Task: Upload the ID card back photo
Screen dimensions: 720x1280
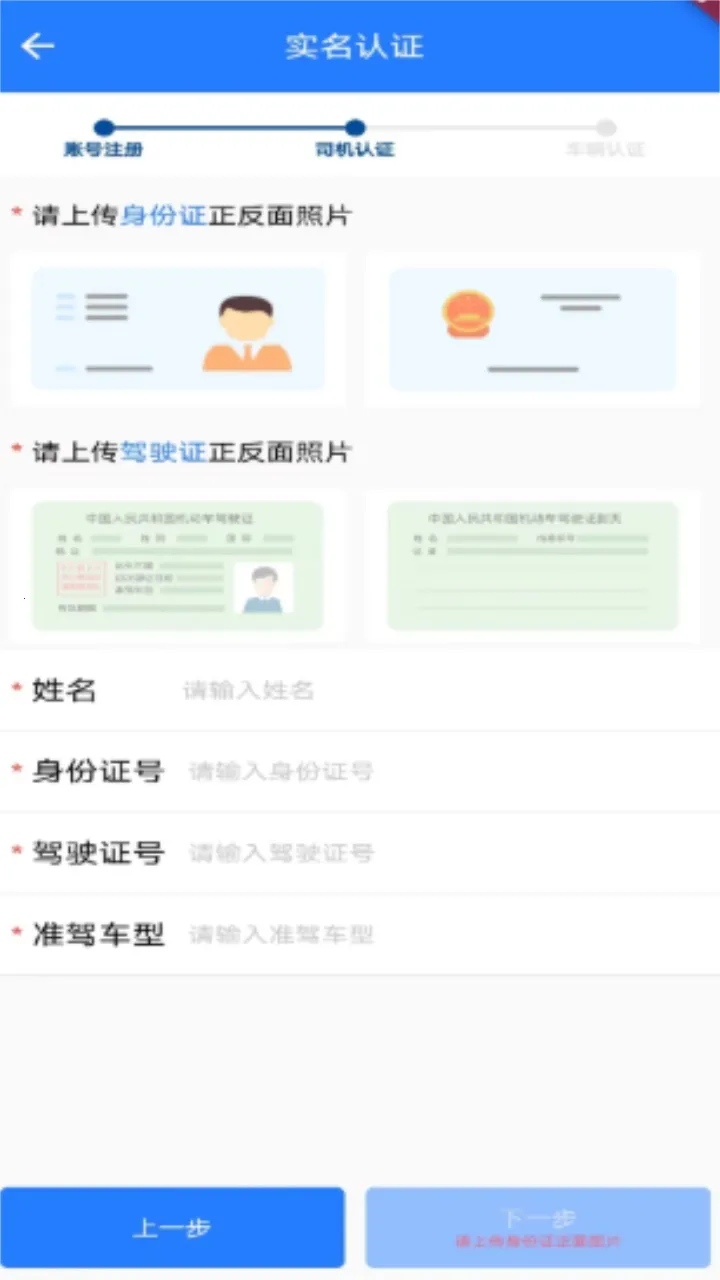Action: (x=533, y=329)
